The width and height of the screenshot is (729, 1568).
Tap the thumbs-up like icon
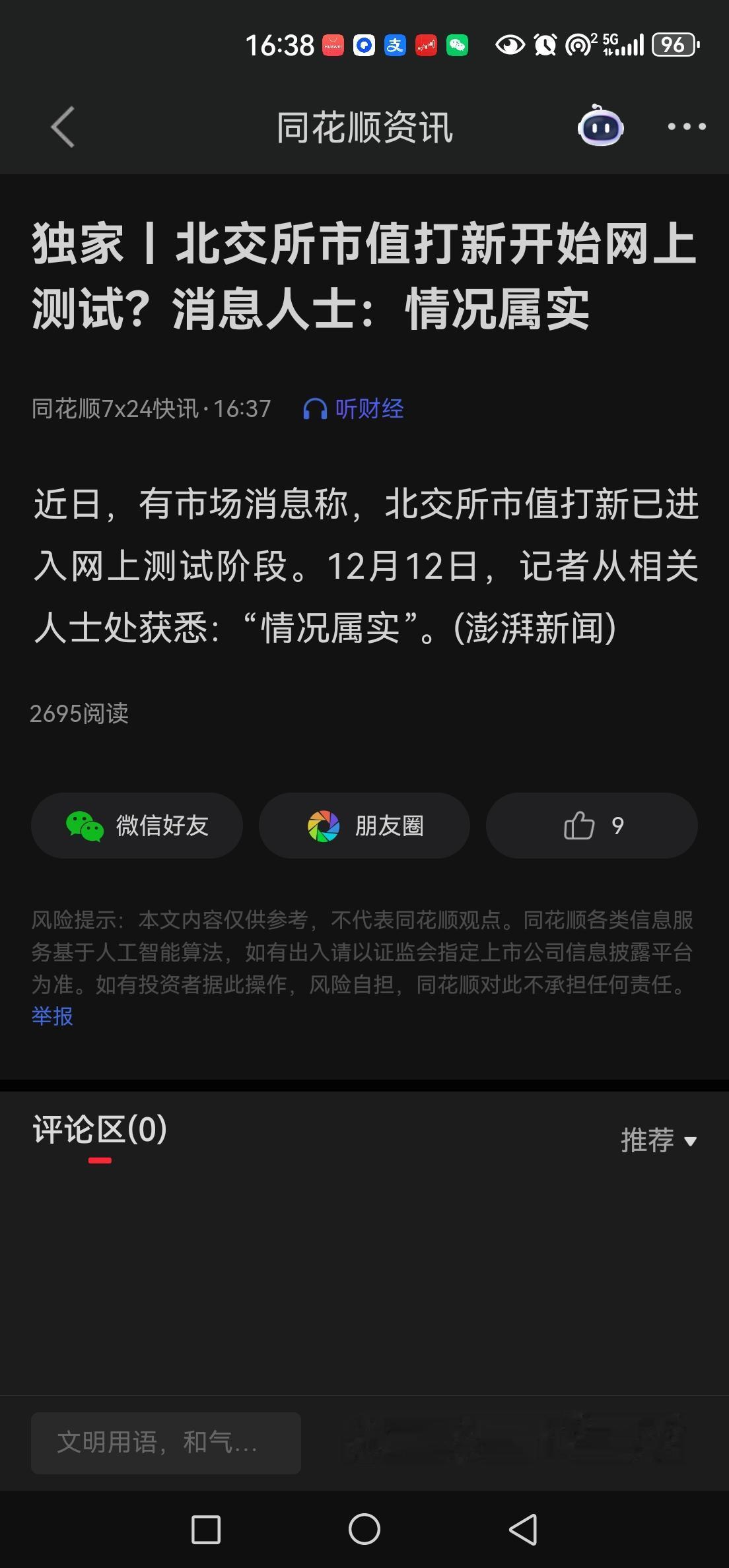(581, 825)
